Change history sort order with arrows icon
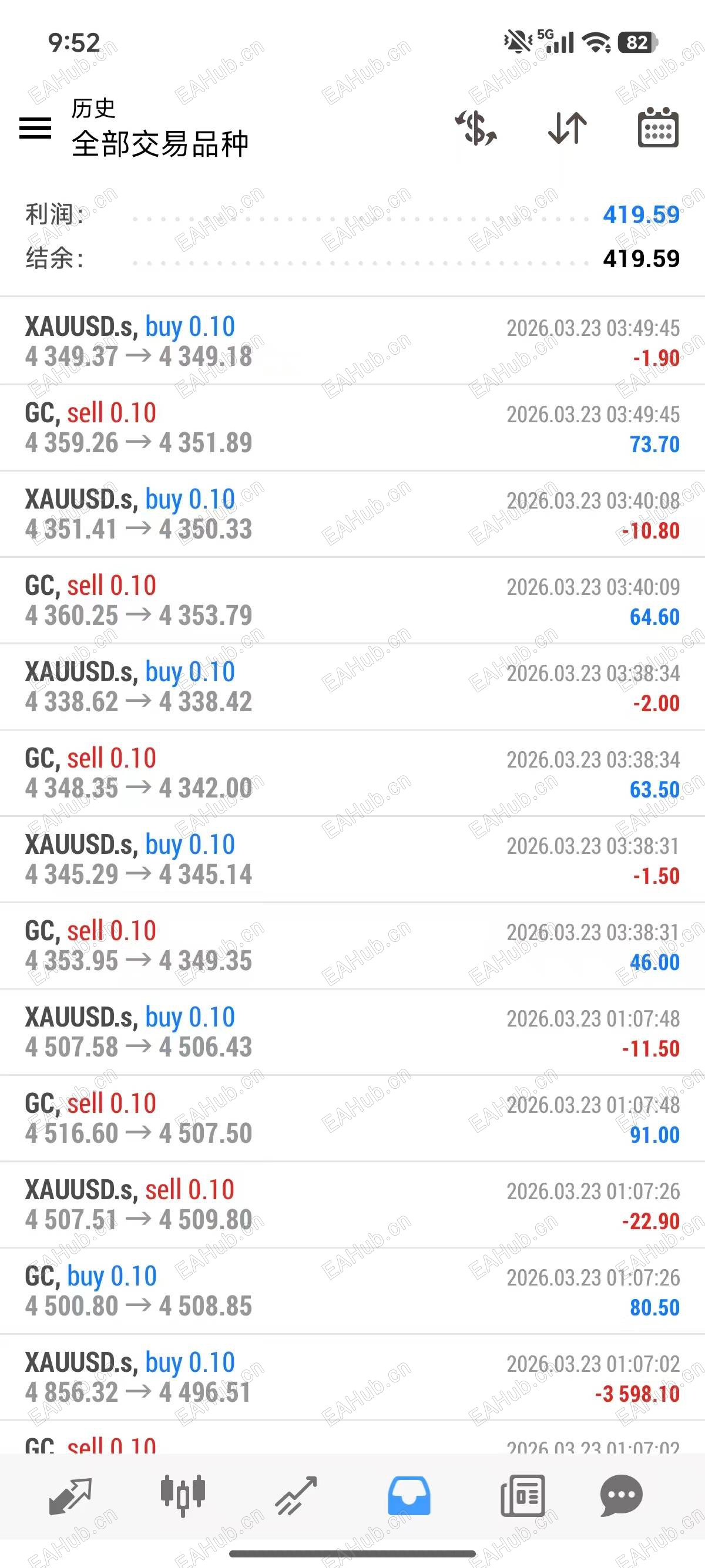Screen dimensions: 705x1568 568,128
